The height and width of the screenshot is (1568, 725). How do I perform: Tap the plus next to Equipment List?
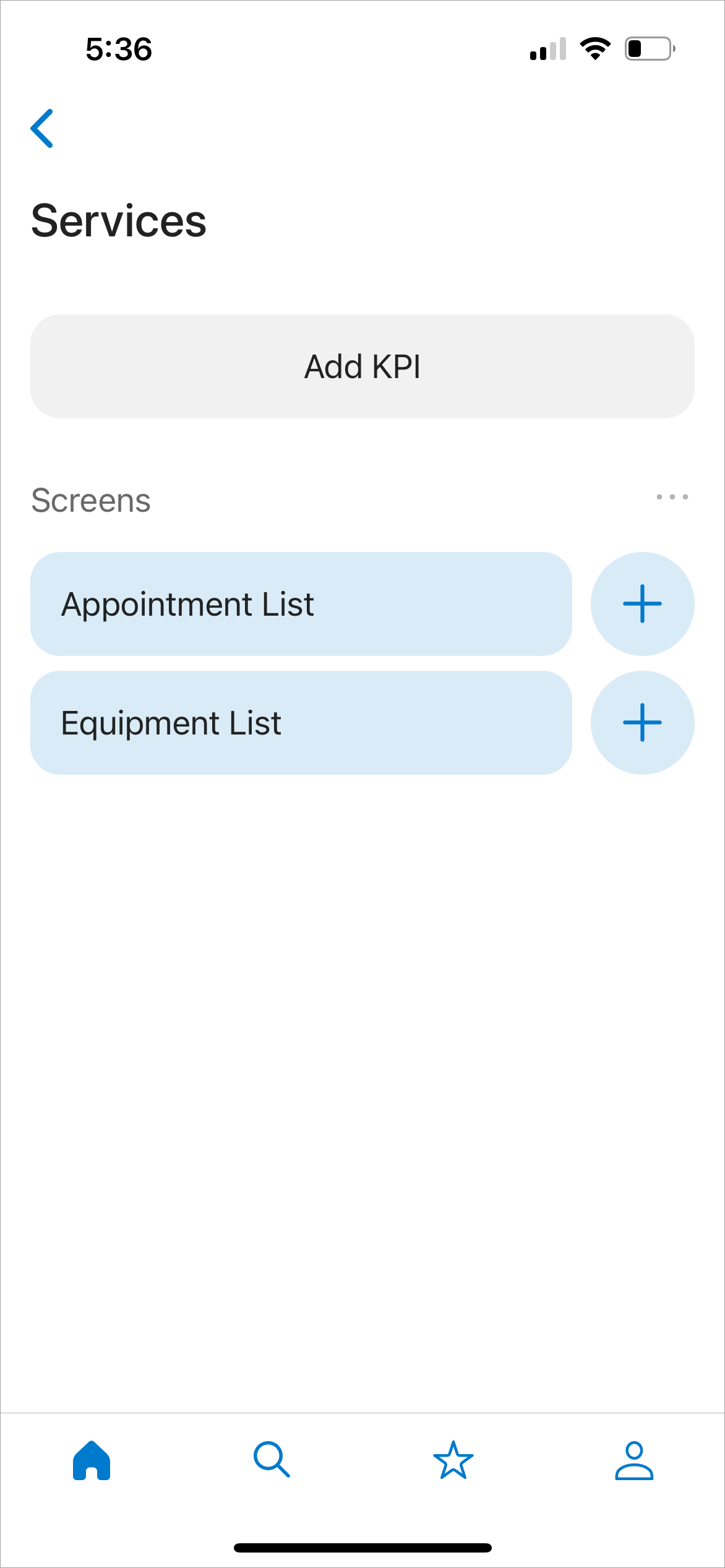tap(642, 723)
